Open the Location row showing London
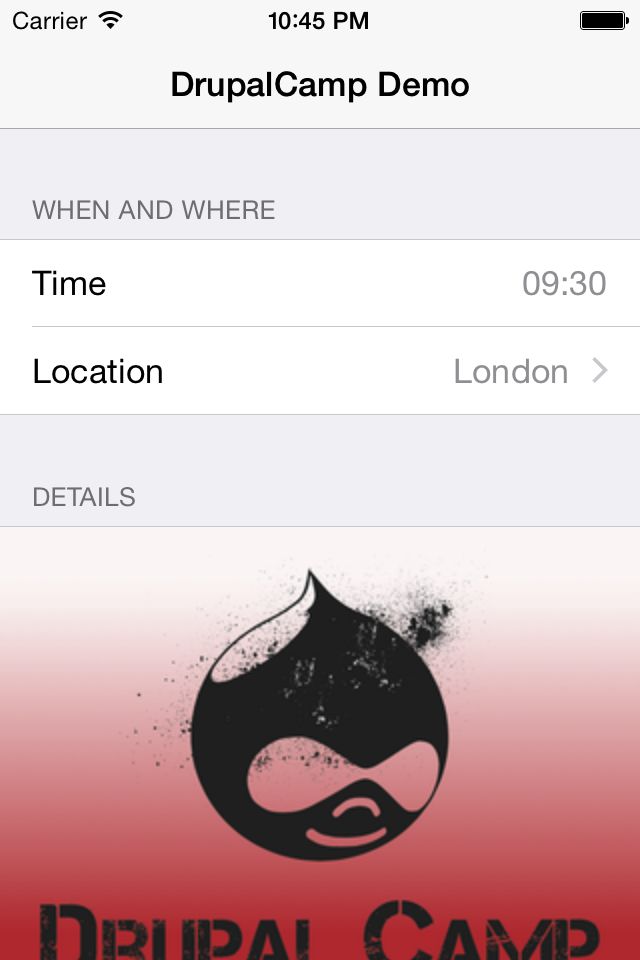The width and height of the screenshot is (640, 960). pos(320,371)
